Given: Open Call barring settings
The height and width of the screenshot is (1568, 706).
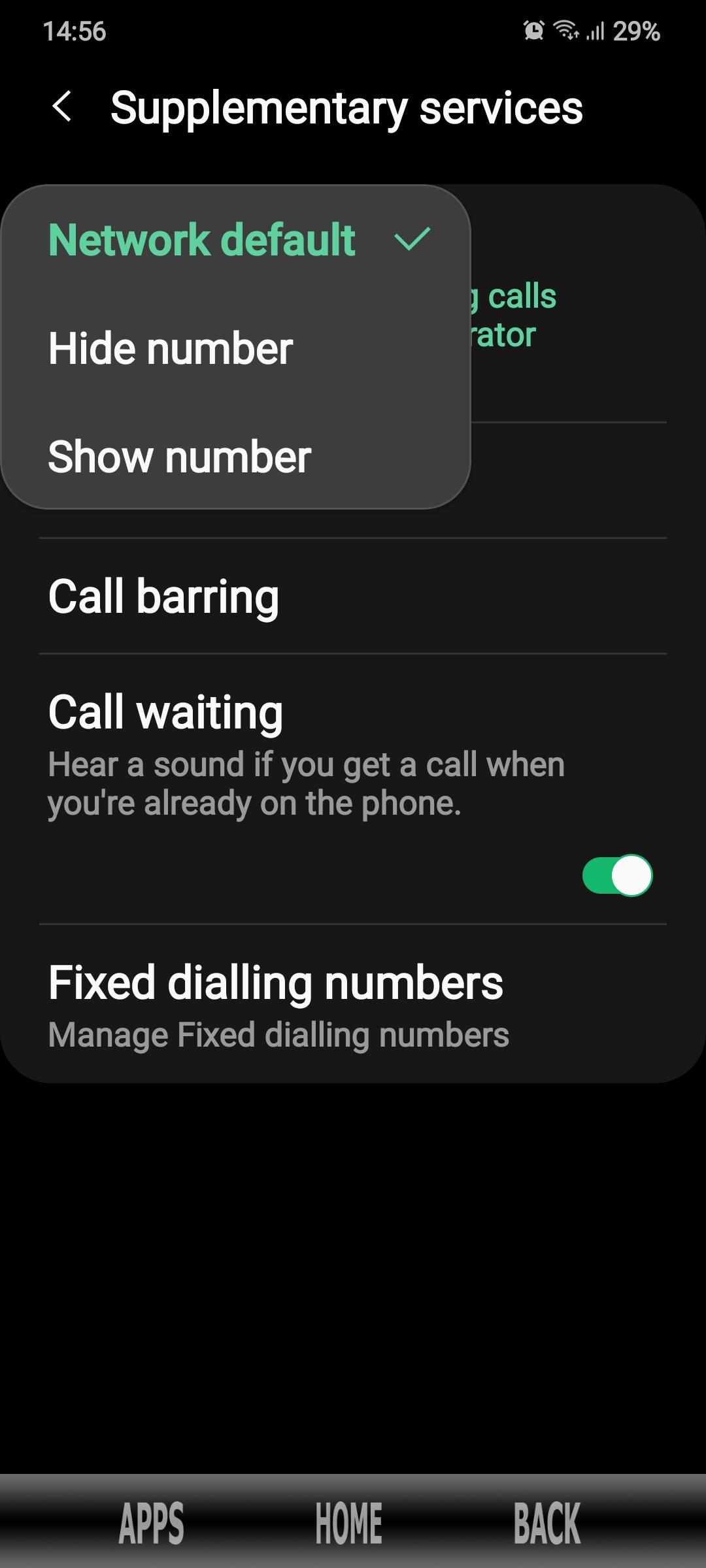Looking at the screenshot, I should tap(163, 596).
